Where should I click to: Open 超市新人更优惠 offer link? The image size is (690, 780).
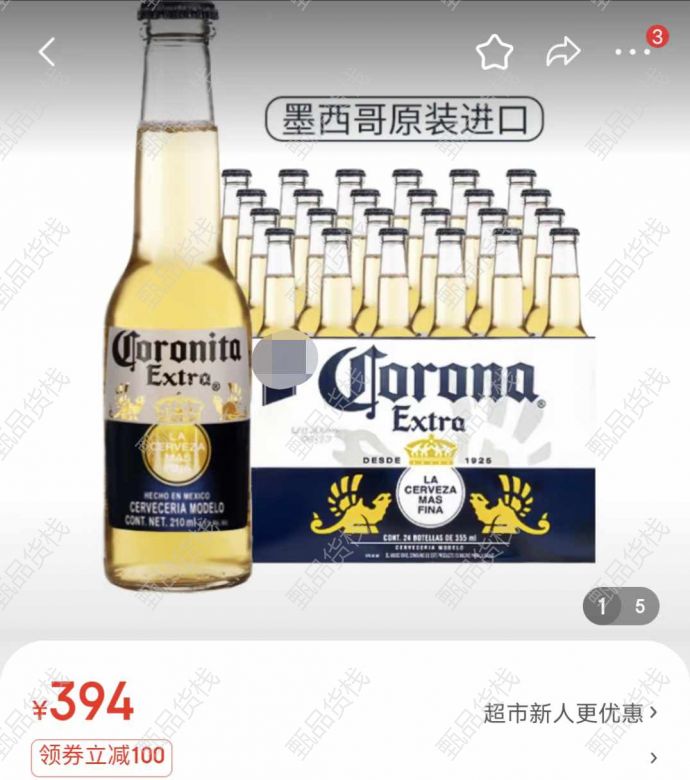570,712
